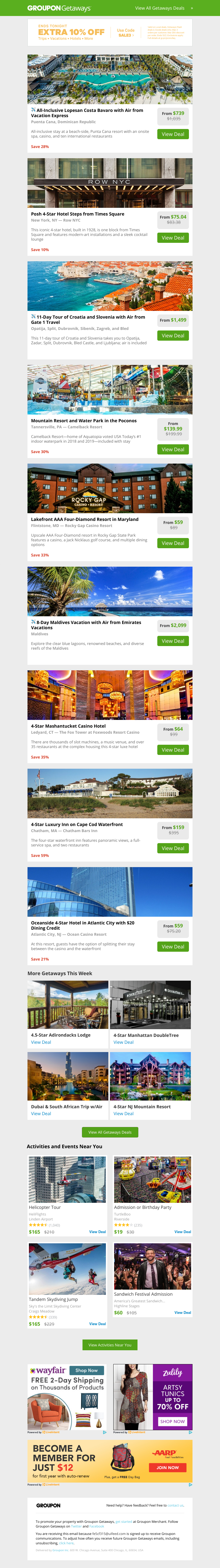This screenshot has height=1568, width=220.
Task: View Deal for Lakefront Resort in Maryland
Action: (x=173, y=543)
